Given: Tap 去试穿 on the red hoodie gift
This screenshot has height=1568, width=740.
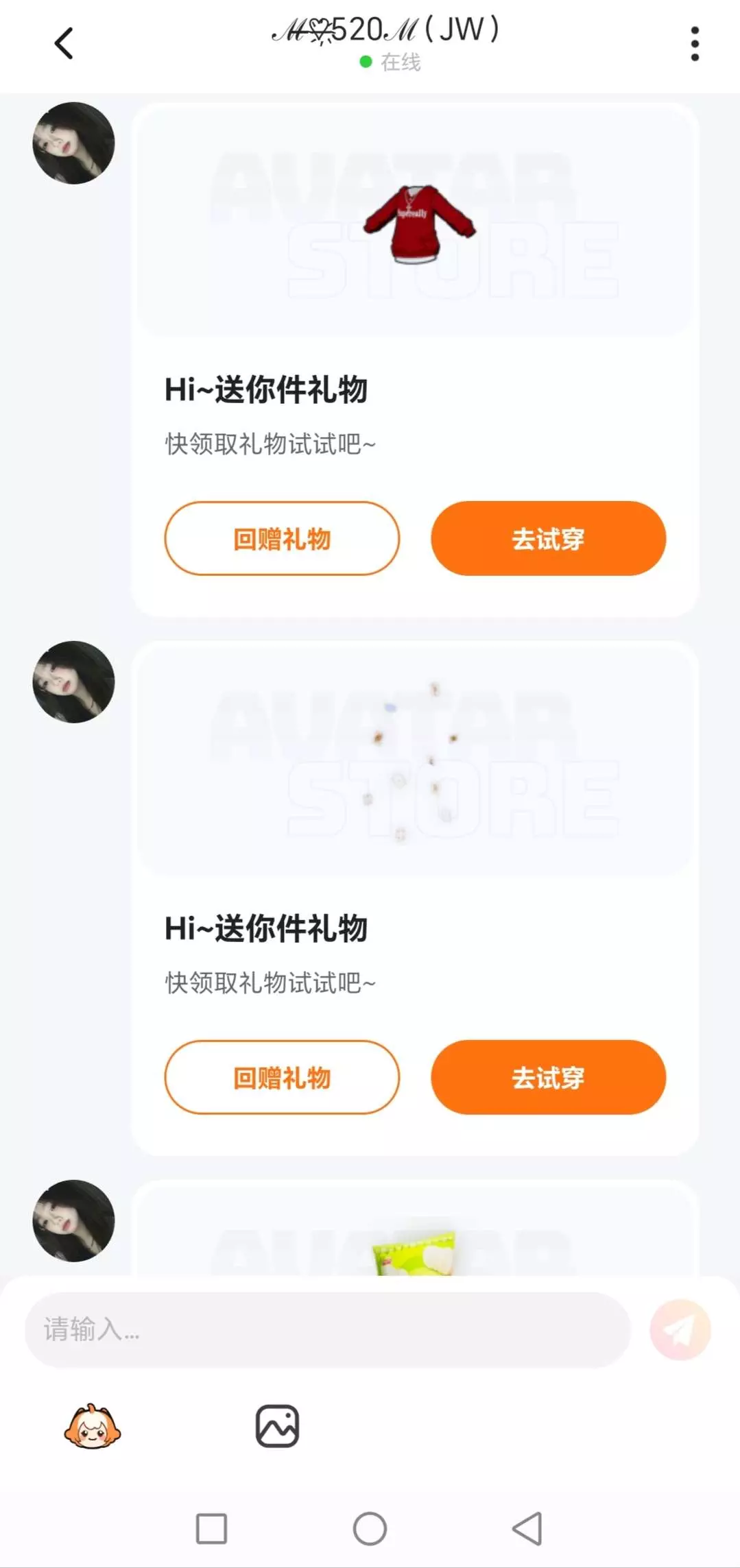Looking at the screenshot, I should 548,539.
